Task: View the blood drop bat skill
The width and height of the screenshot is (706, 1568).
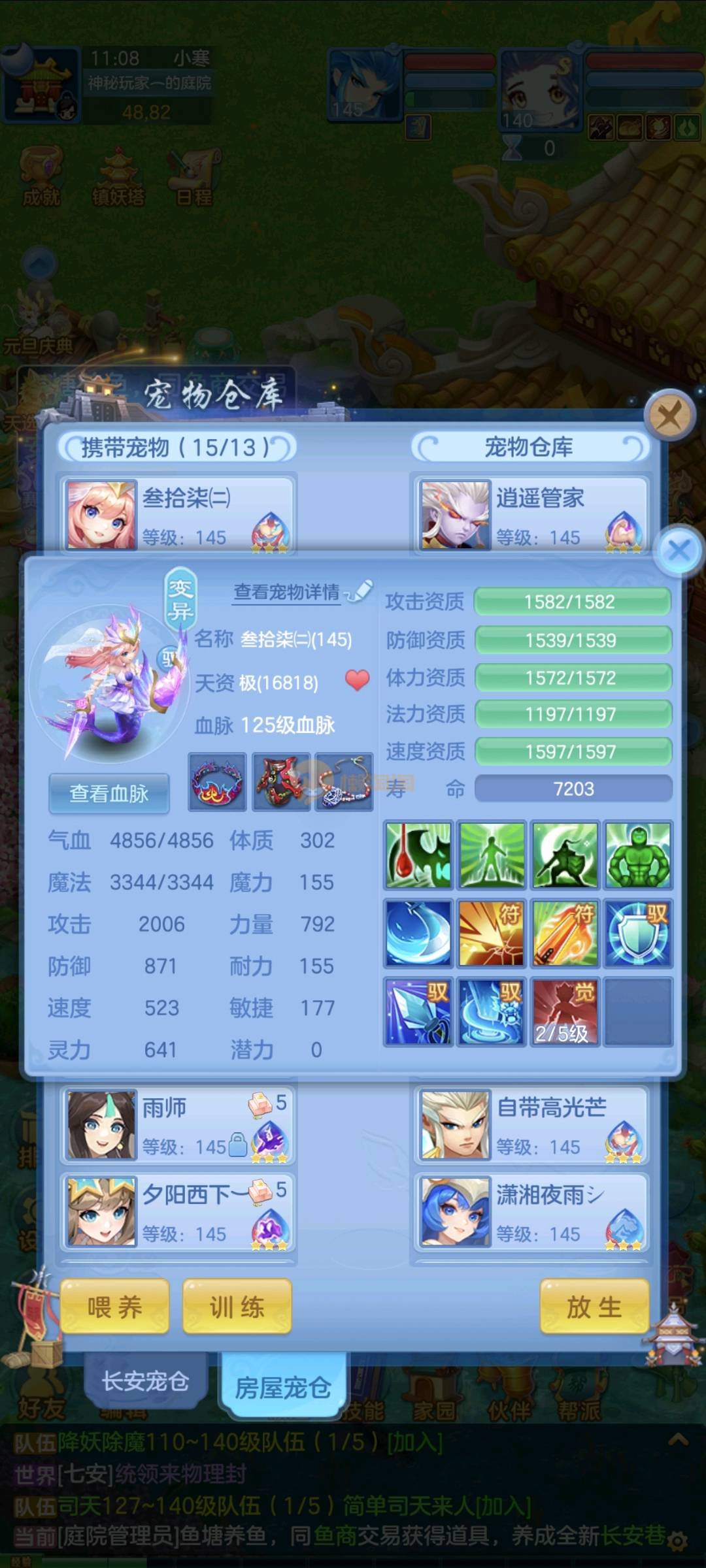Action: coord(418,855)
